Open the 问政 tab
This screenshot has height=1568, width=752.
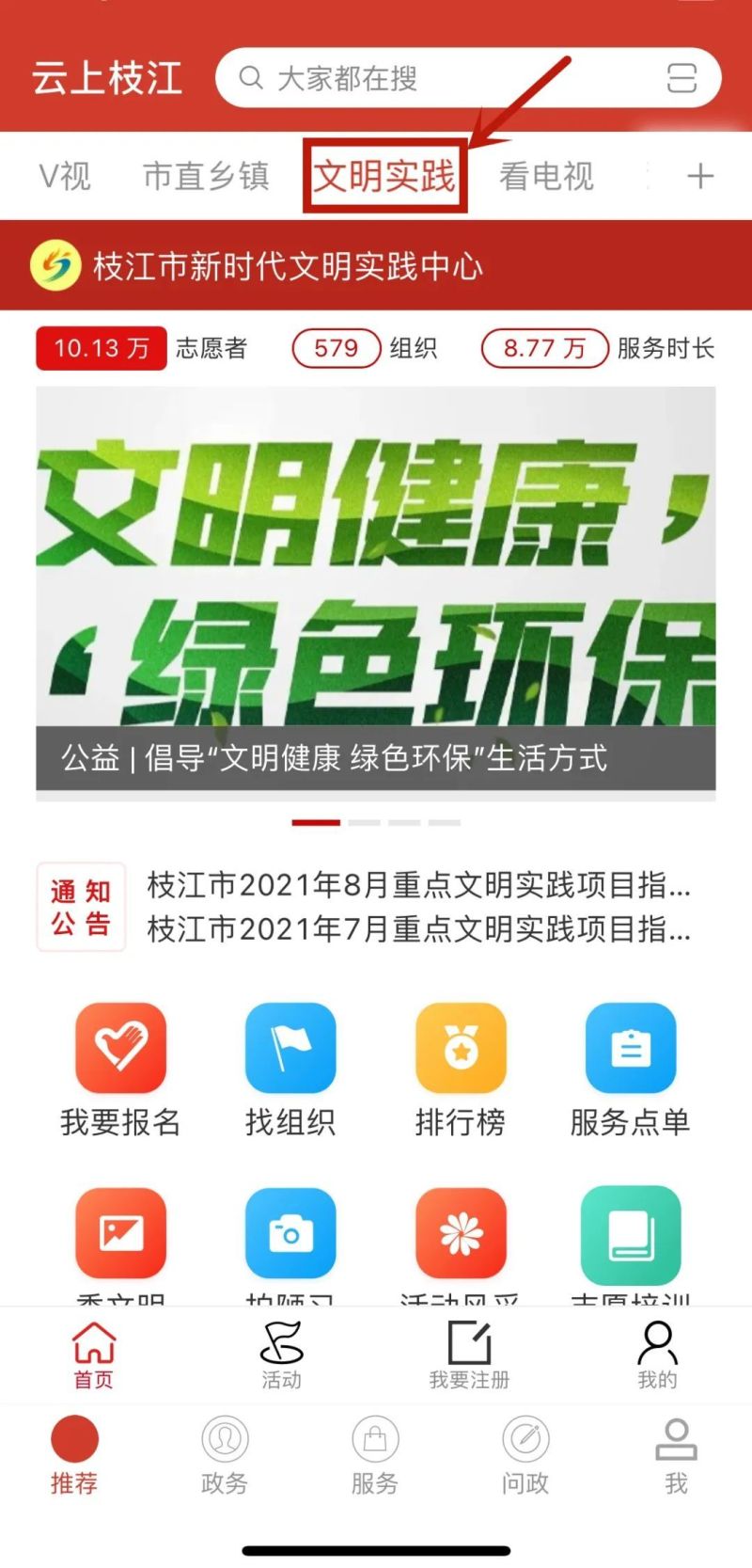coord(525,1455)
